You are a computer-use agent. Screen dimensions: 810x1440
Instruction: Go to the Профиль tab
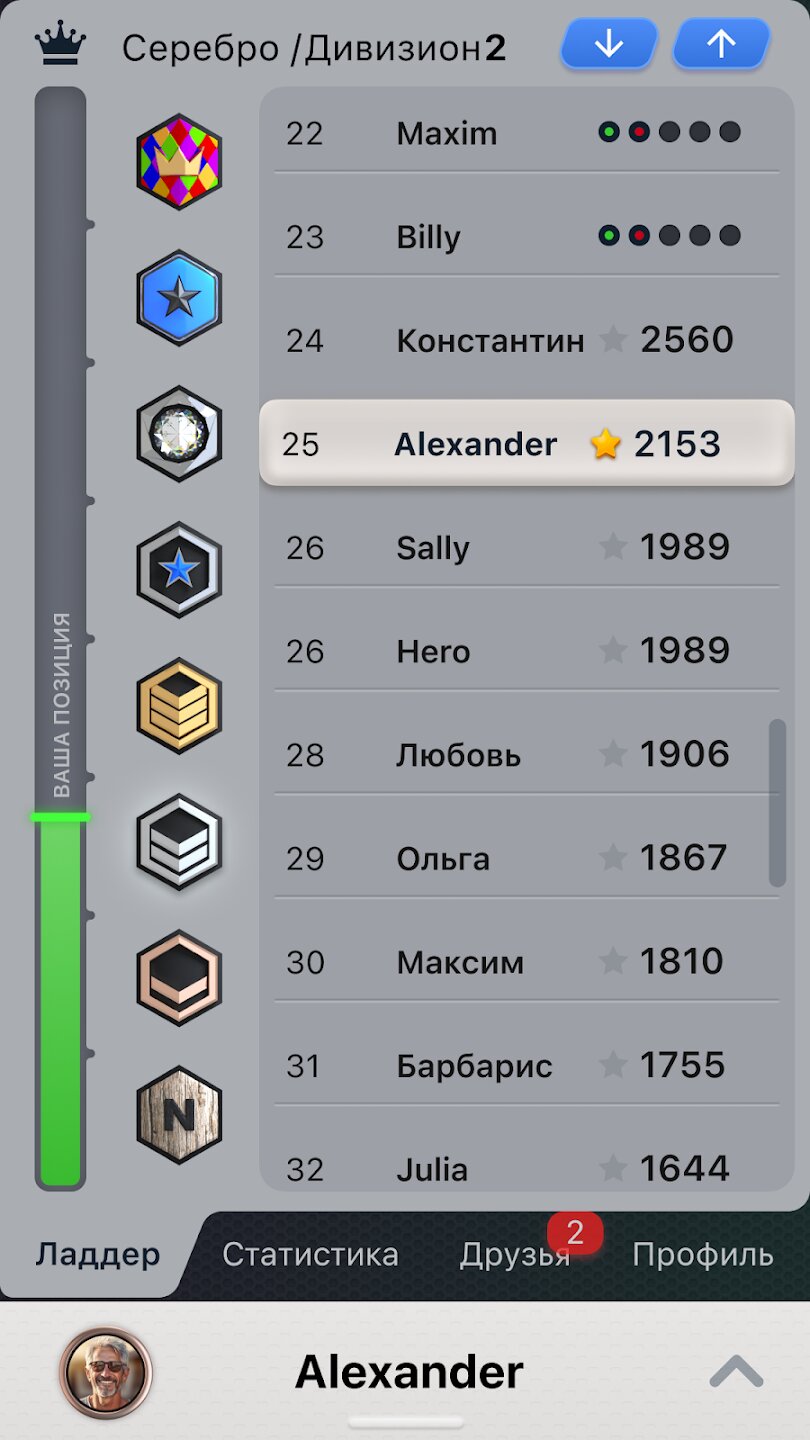click(x=702, y=1254)
